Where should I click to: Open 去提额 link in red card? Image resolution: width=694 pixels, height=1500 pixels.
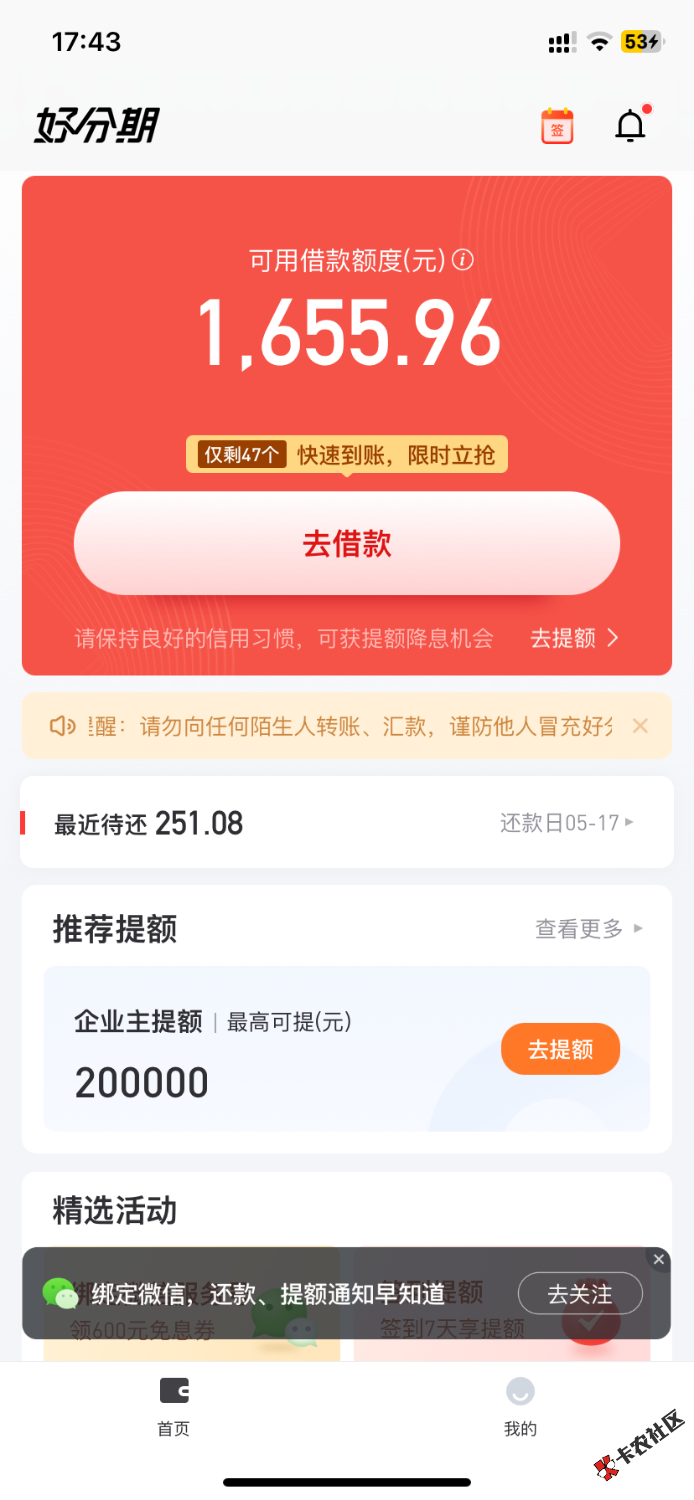click(x=574, y=638)
